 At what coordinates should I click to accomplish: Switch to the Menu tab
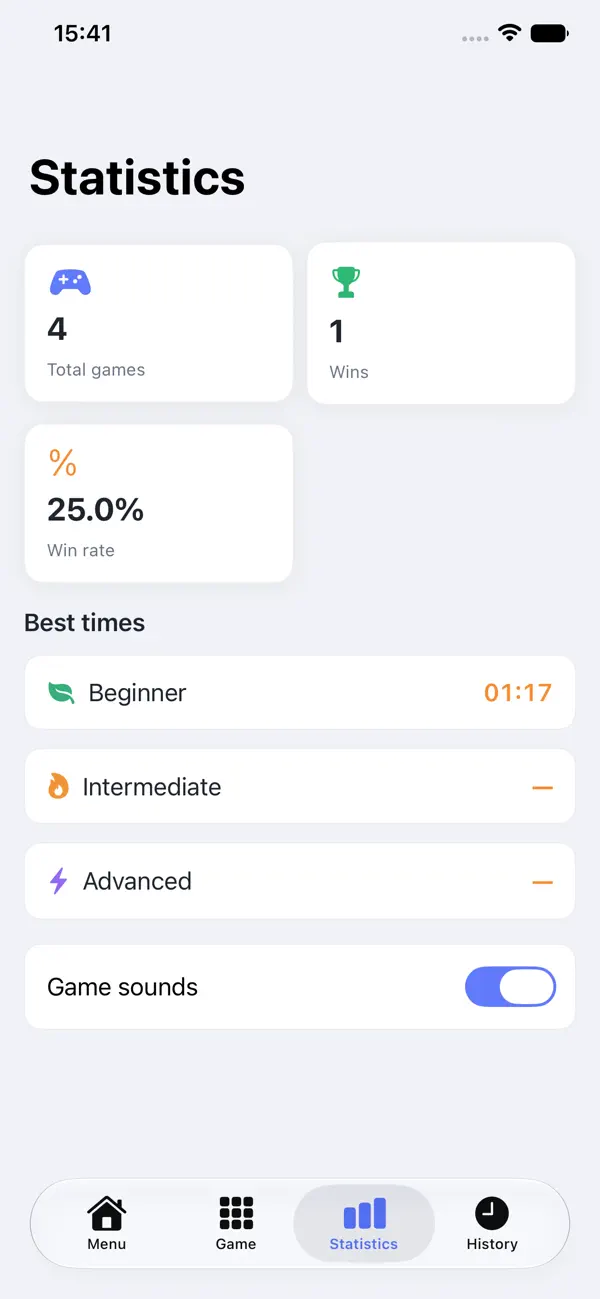click(x=107, y=1223)
